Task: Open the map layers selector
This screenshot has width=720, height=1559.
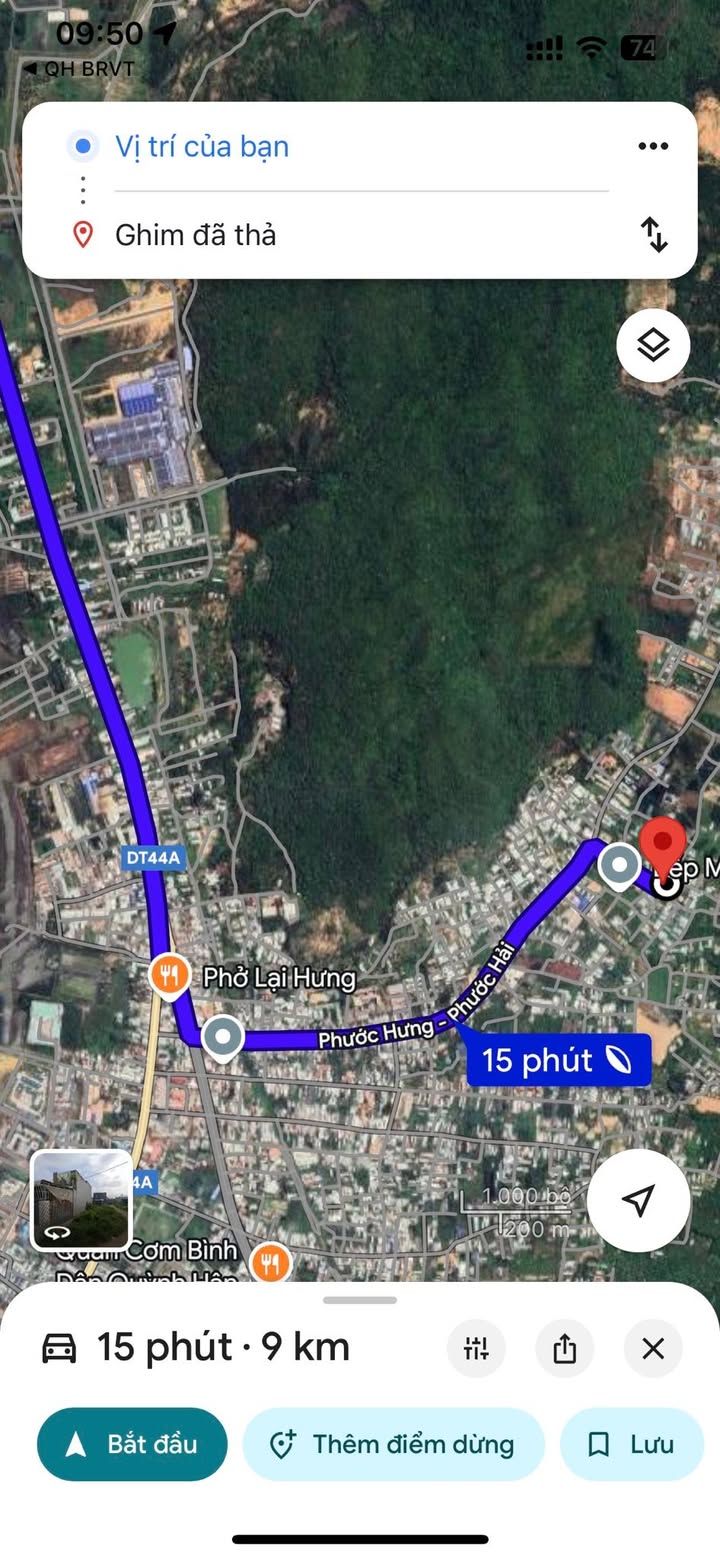Action: [x=653, y=346]
